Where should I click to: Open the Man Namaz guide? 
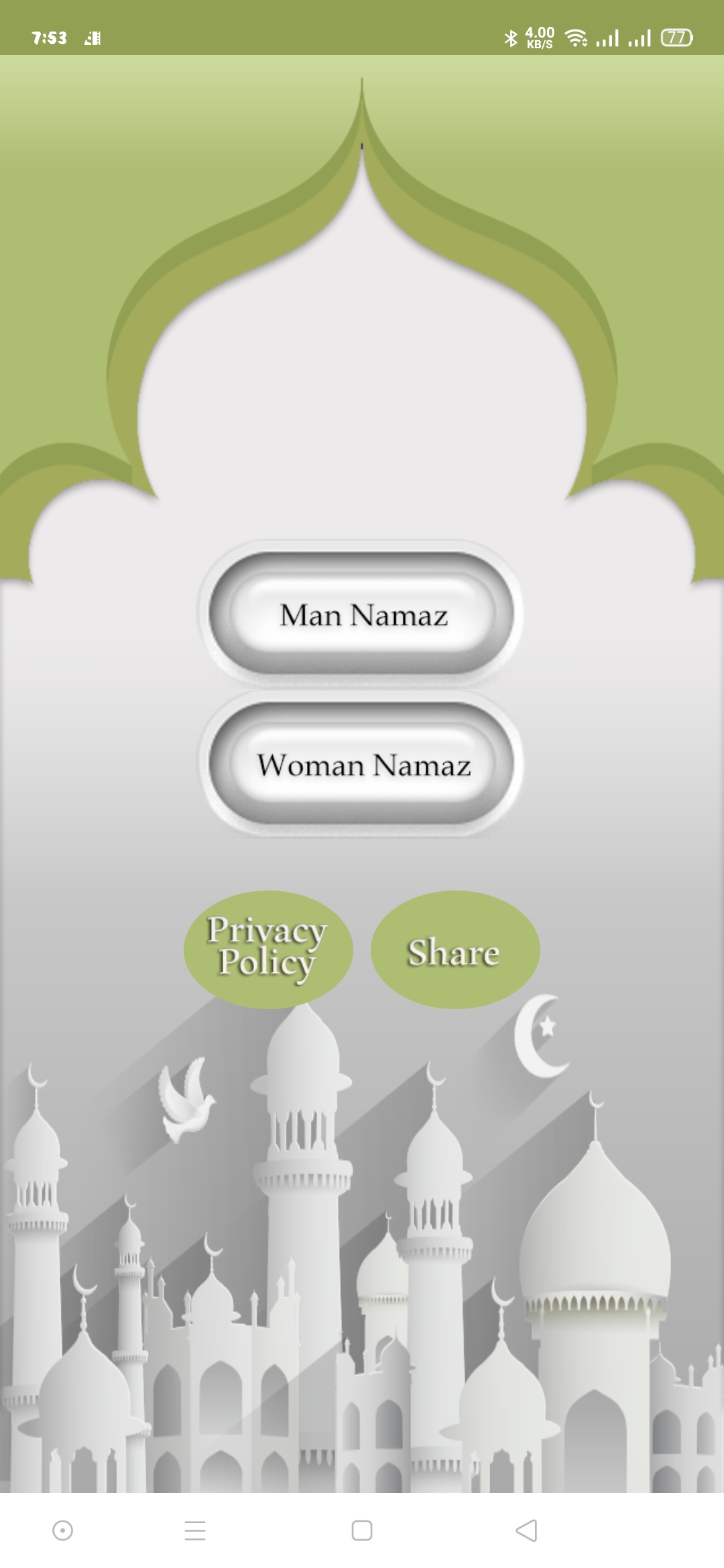point(362,614)
